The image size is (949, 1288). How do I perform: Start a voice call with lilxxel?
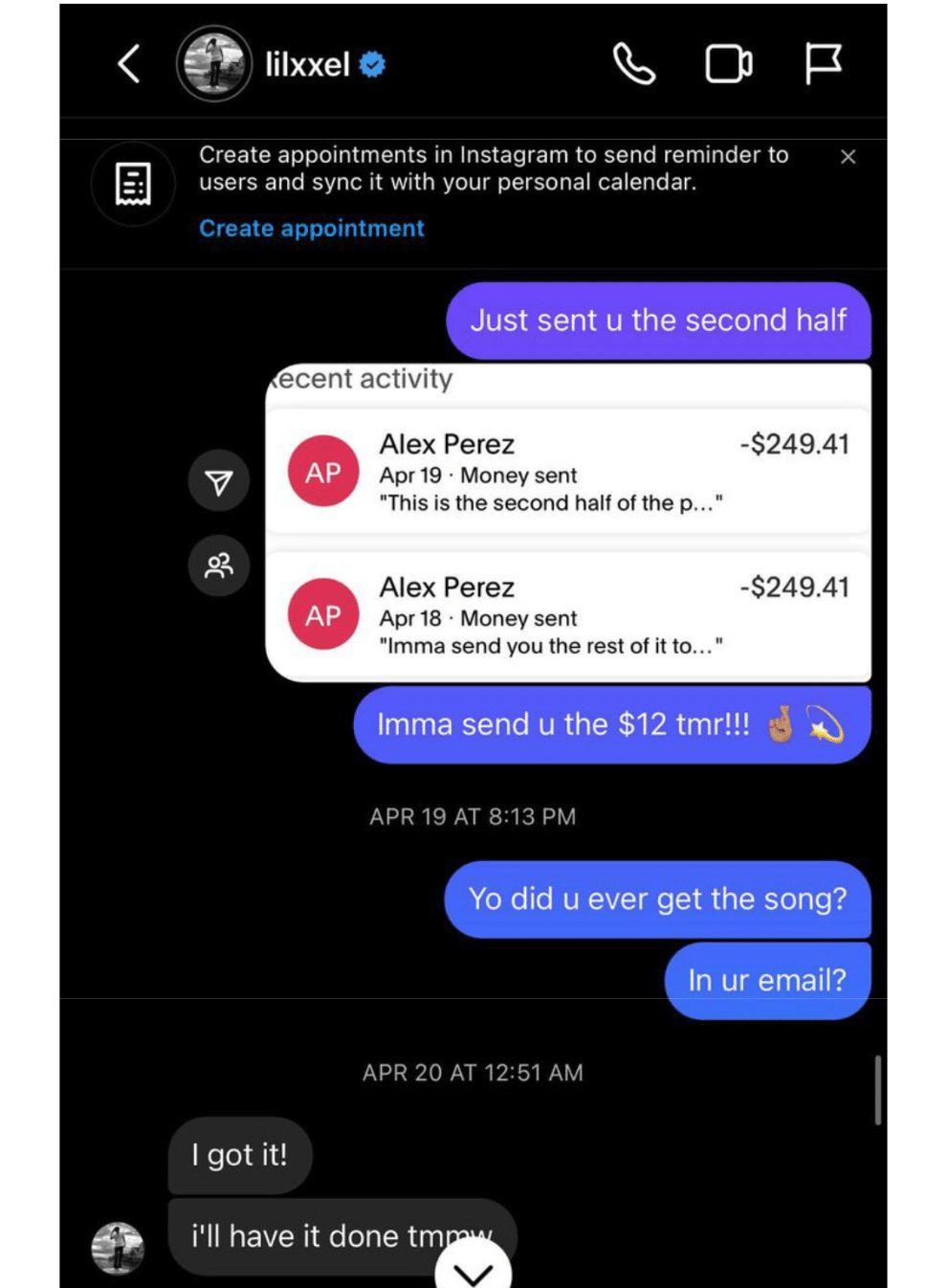(x=635, y=63)
